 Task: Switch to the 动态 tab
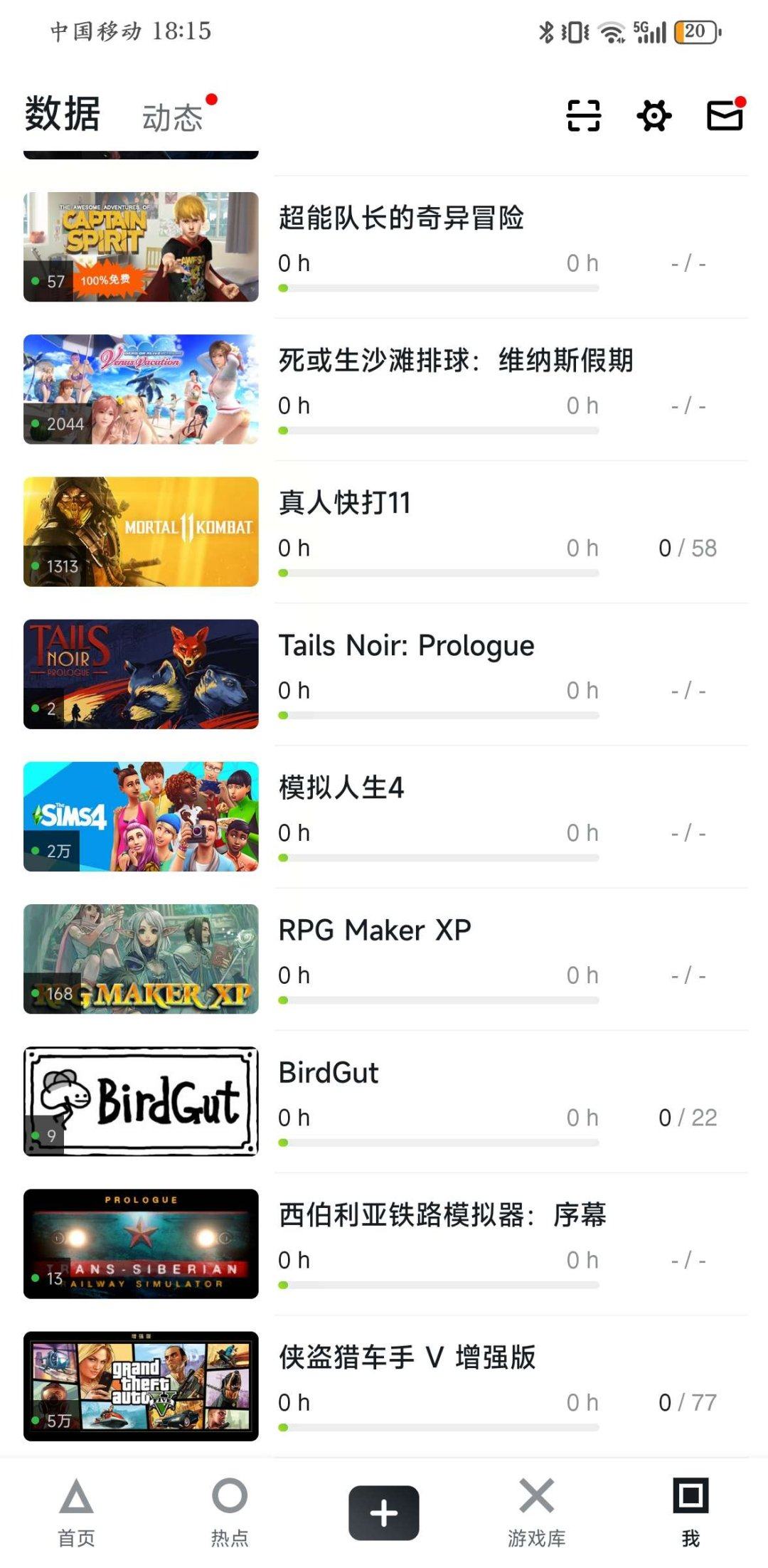[x=173, y=117]
